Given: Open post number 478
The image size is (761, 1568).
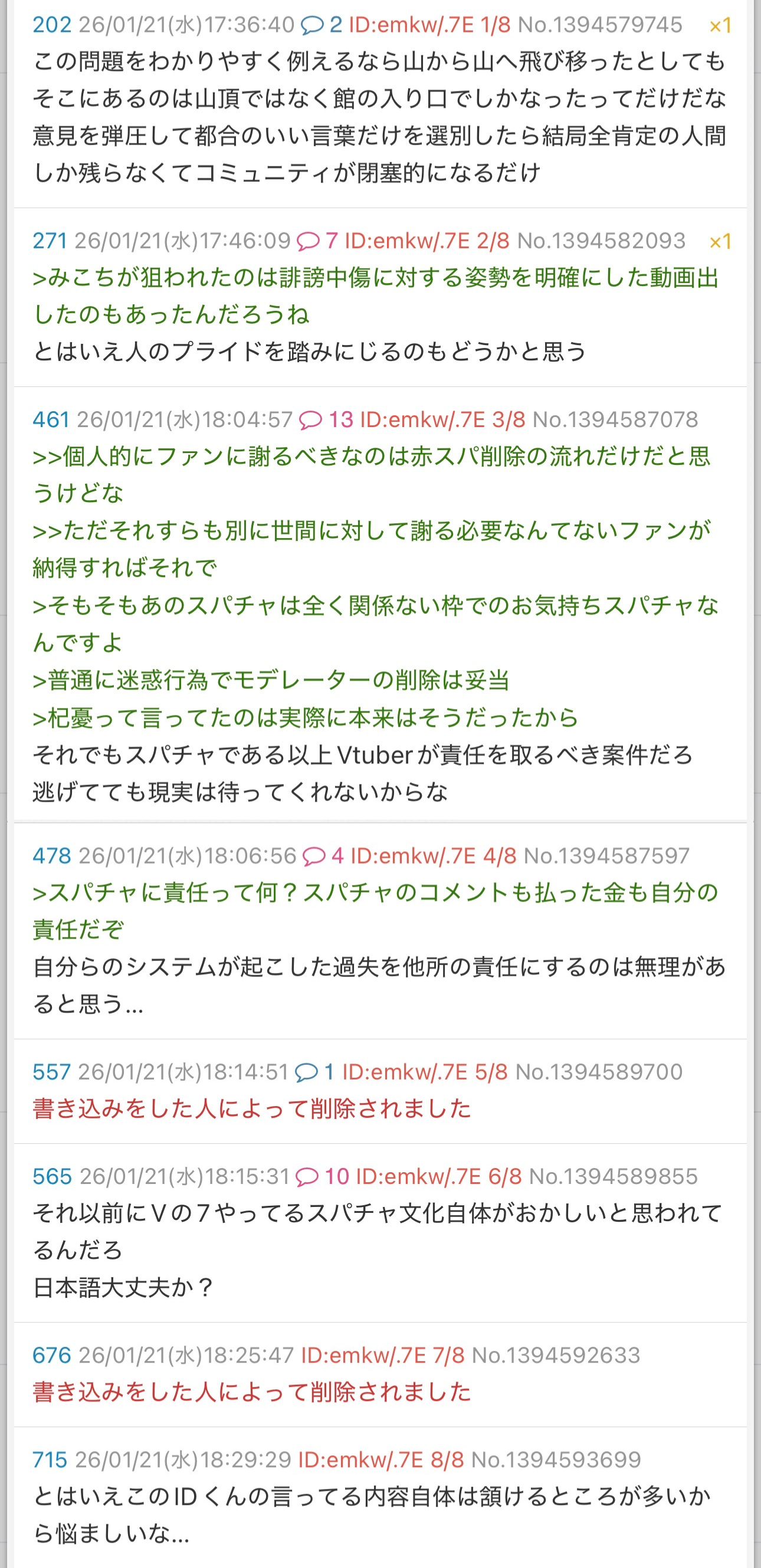Looking at the screenshot, I should coord(52,857).
